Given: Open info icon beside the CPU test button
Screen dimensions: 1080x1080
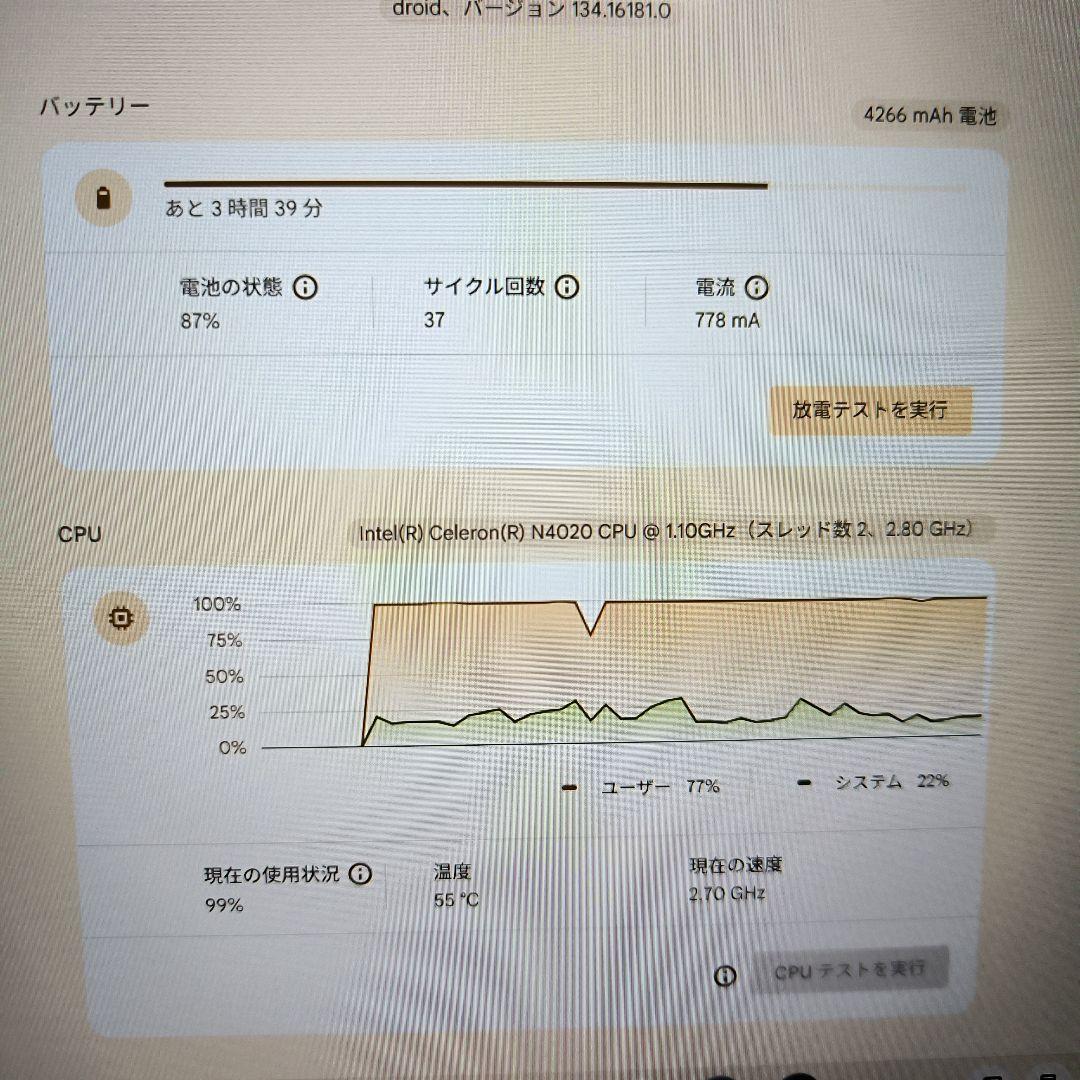Looking at the screenshot, I should point(726,976).
